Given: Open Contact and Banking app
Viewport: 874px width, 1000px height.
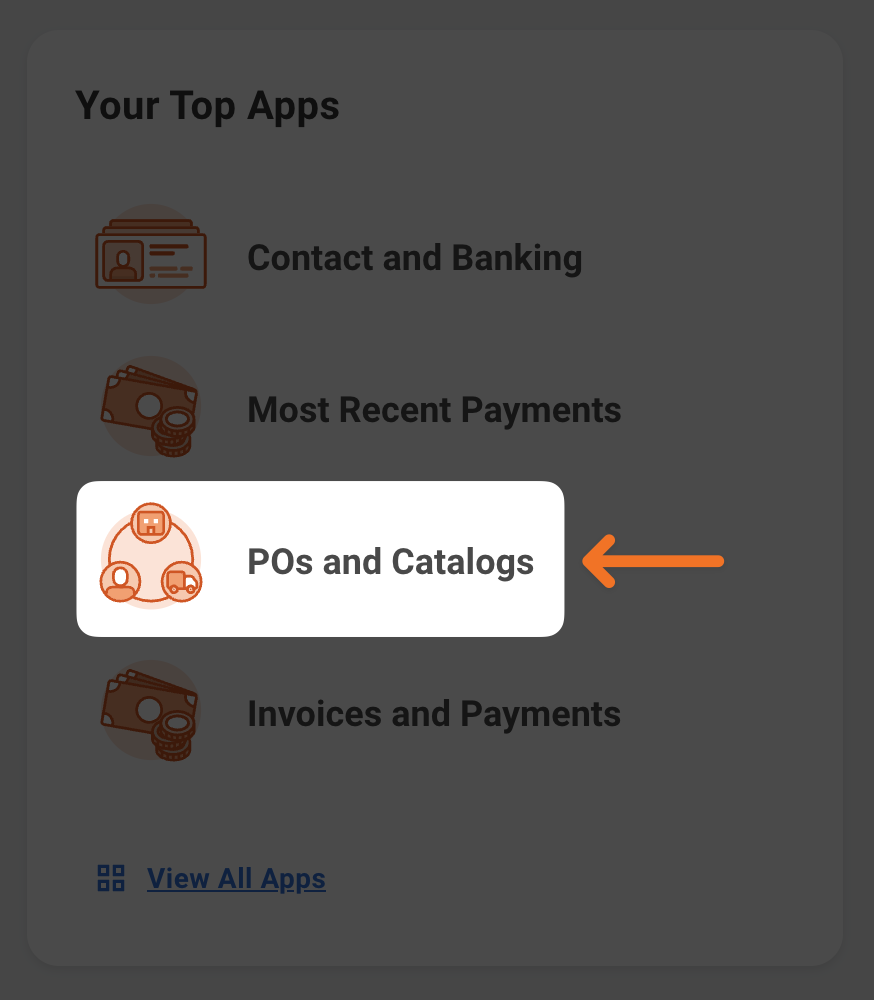Looking at the screenshot, I should point(413,258).
